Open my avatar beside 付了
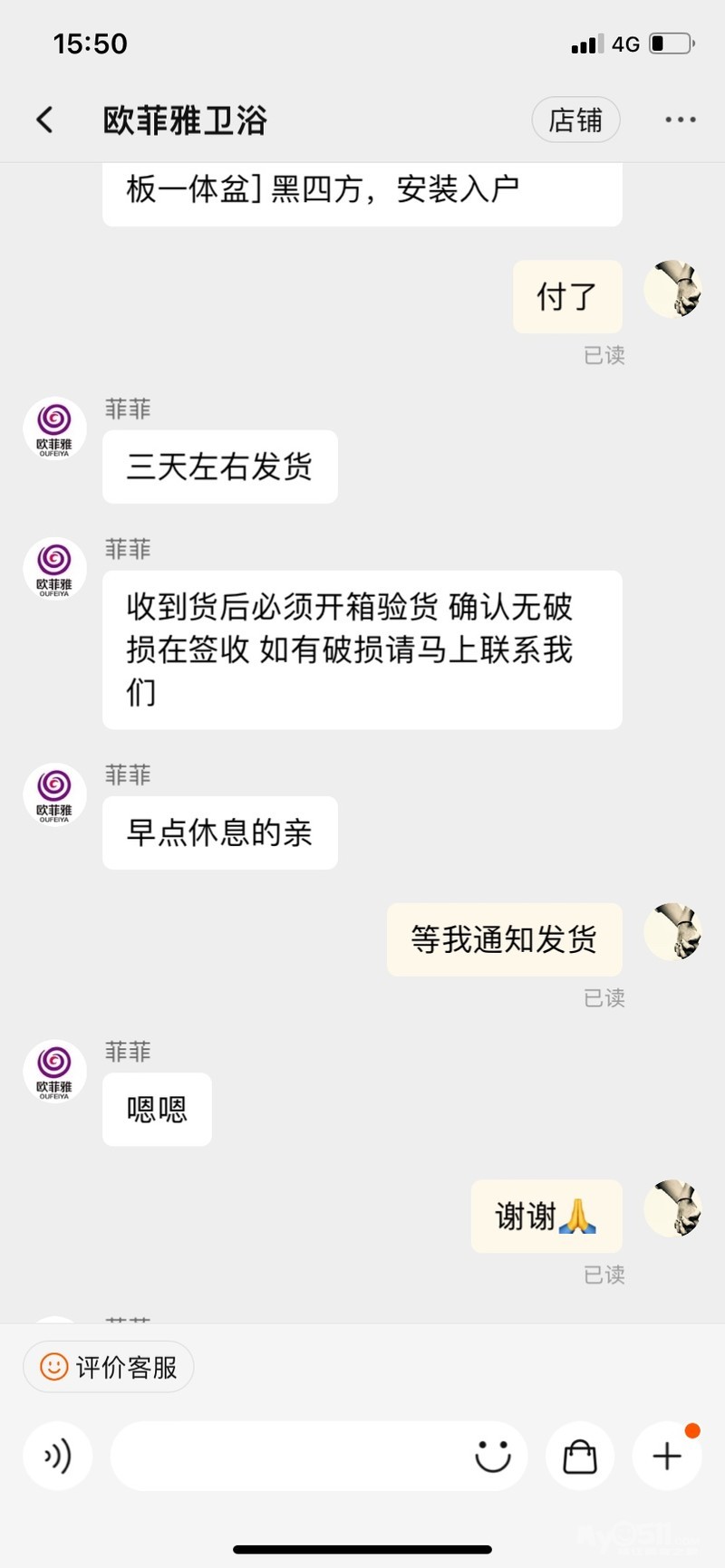The image size is (725, 1568). click(673, 290)
